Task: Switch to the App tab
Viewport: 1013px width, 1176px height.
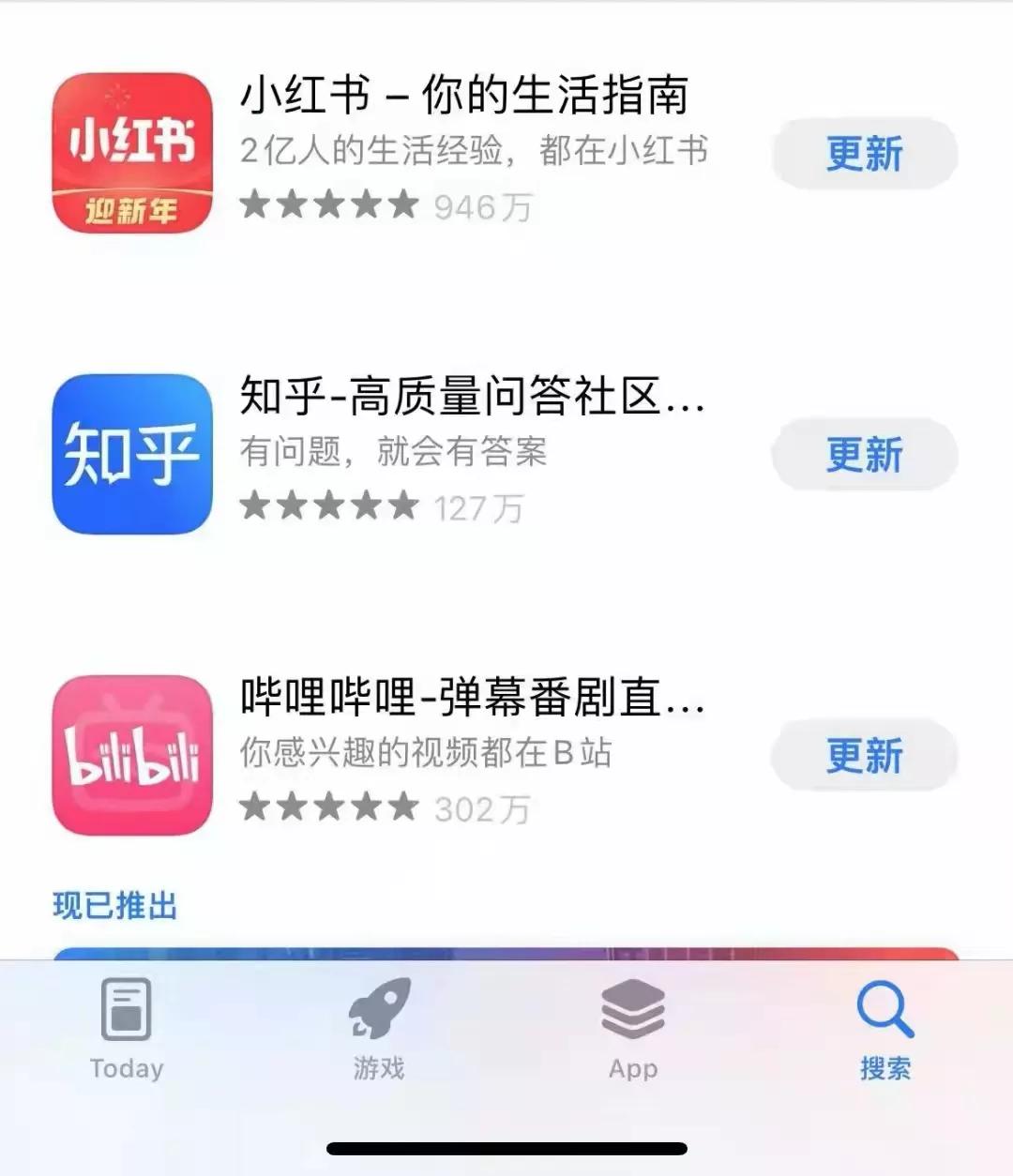Action: (633, 1029)
